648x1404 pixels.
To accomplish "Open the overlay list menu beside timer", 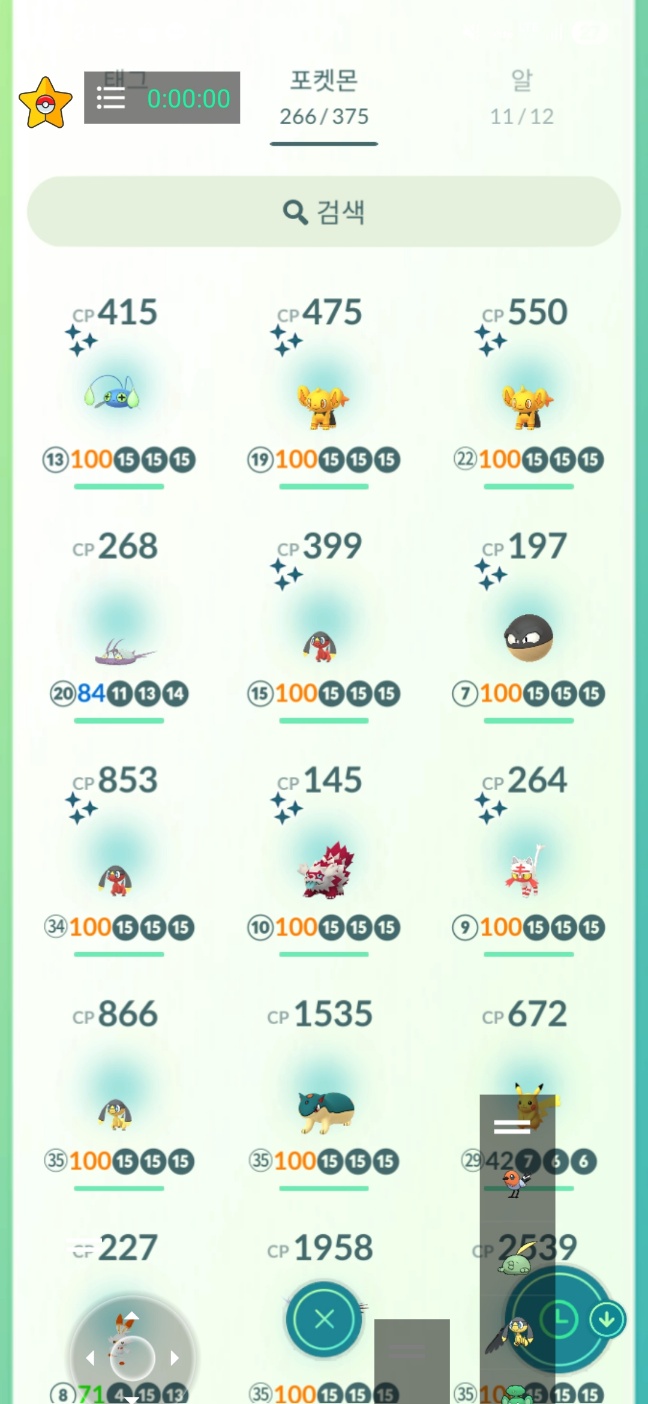I will [111, 98].
